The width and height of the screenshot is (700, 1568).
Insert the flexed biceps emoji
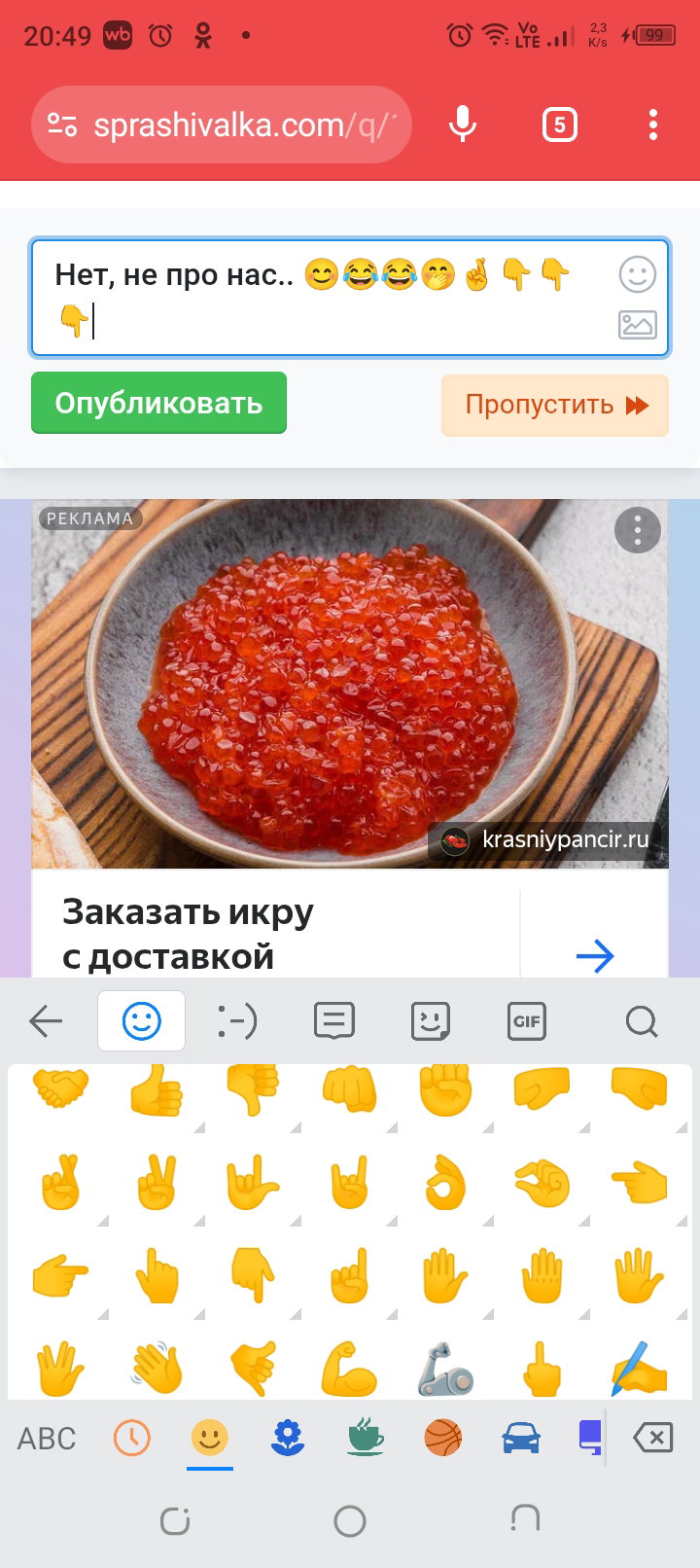(x=349, y=1369)
